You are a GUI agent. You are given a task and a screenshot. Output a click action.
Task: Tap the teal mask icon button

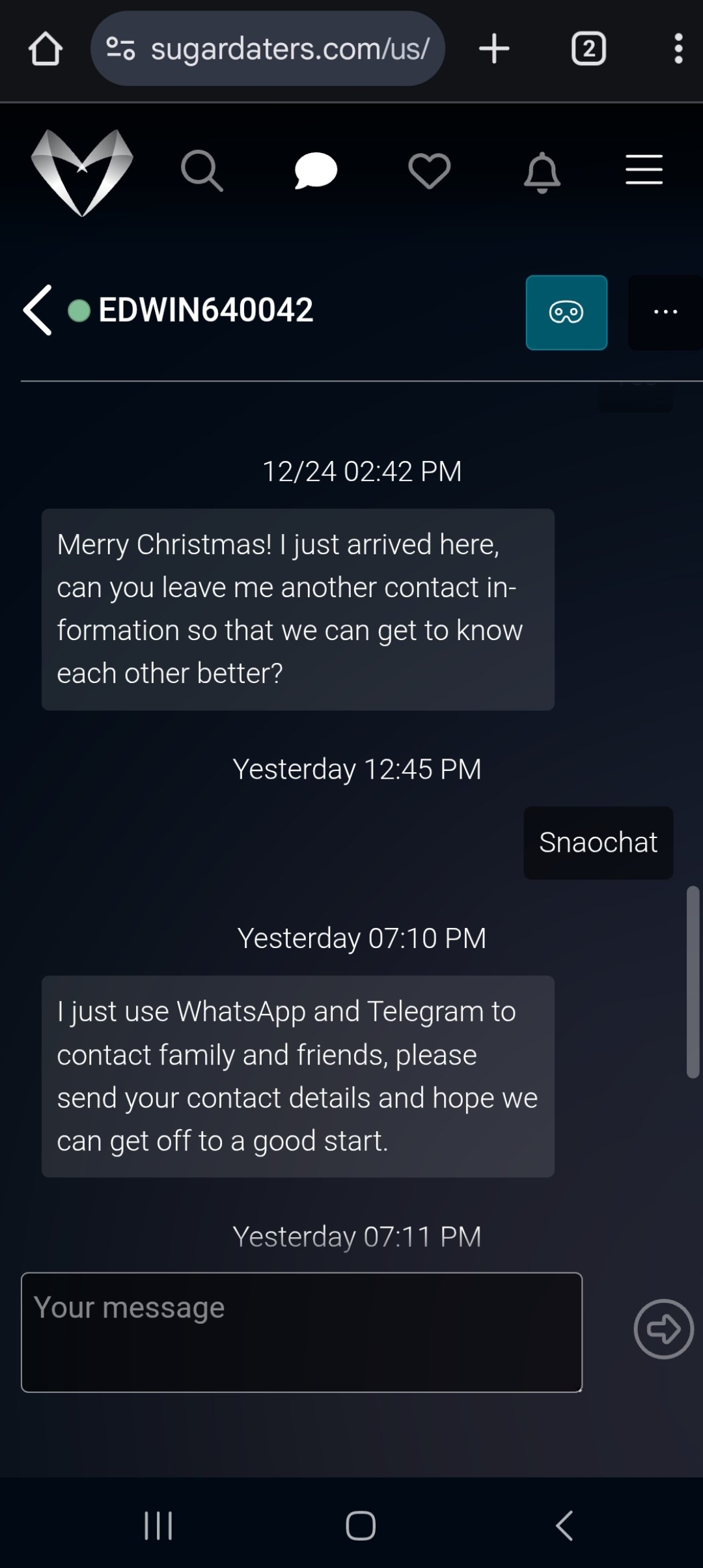click(x=566, y=313)
